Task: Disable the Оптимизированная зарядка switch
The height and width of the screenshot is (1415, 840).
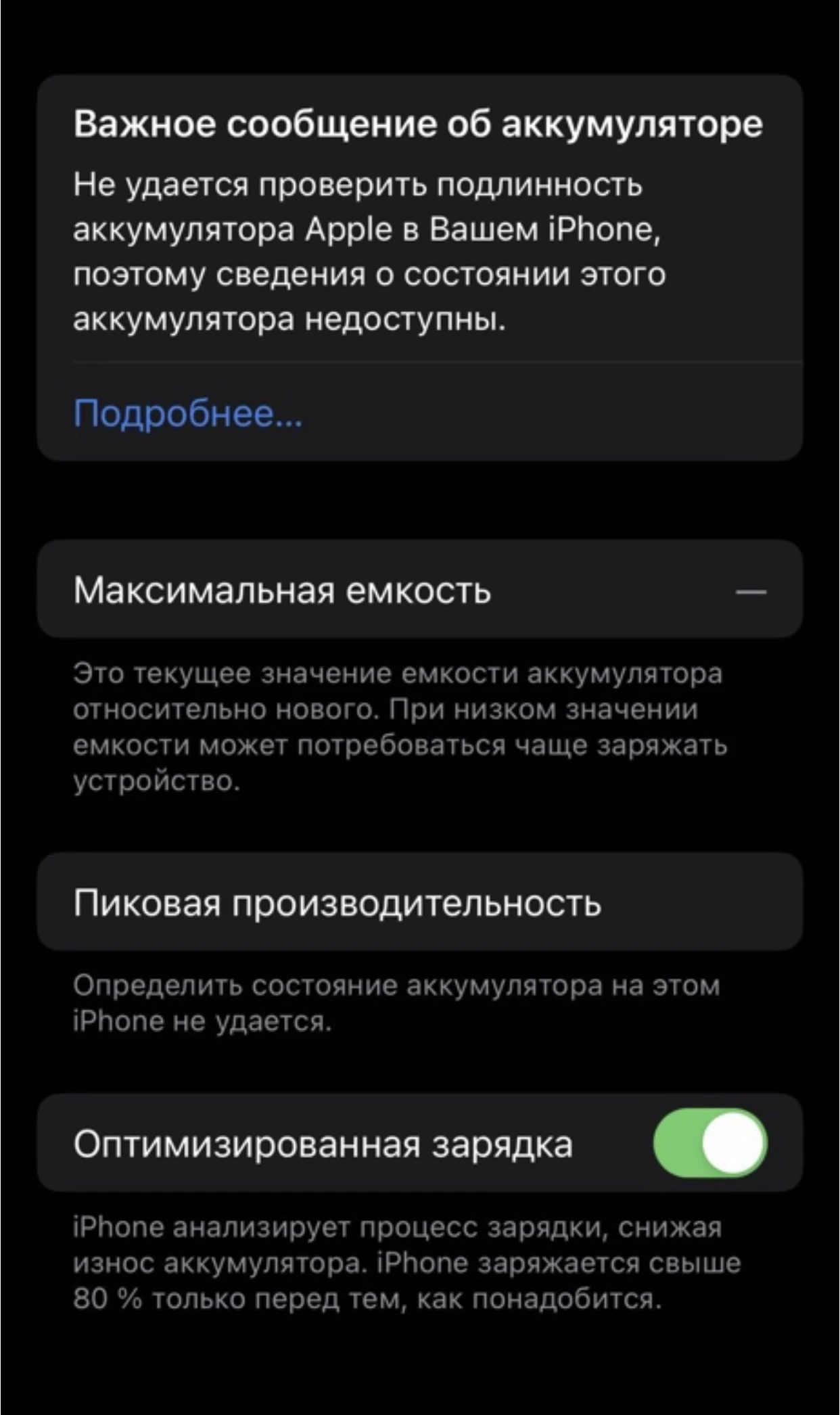Action: pos(710,1144)
